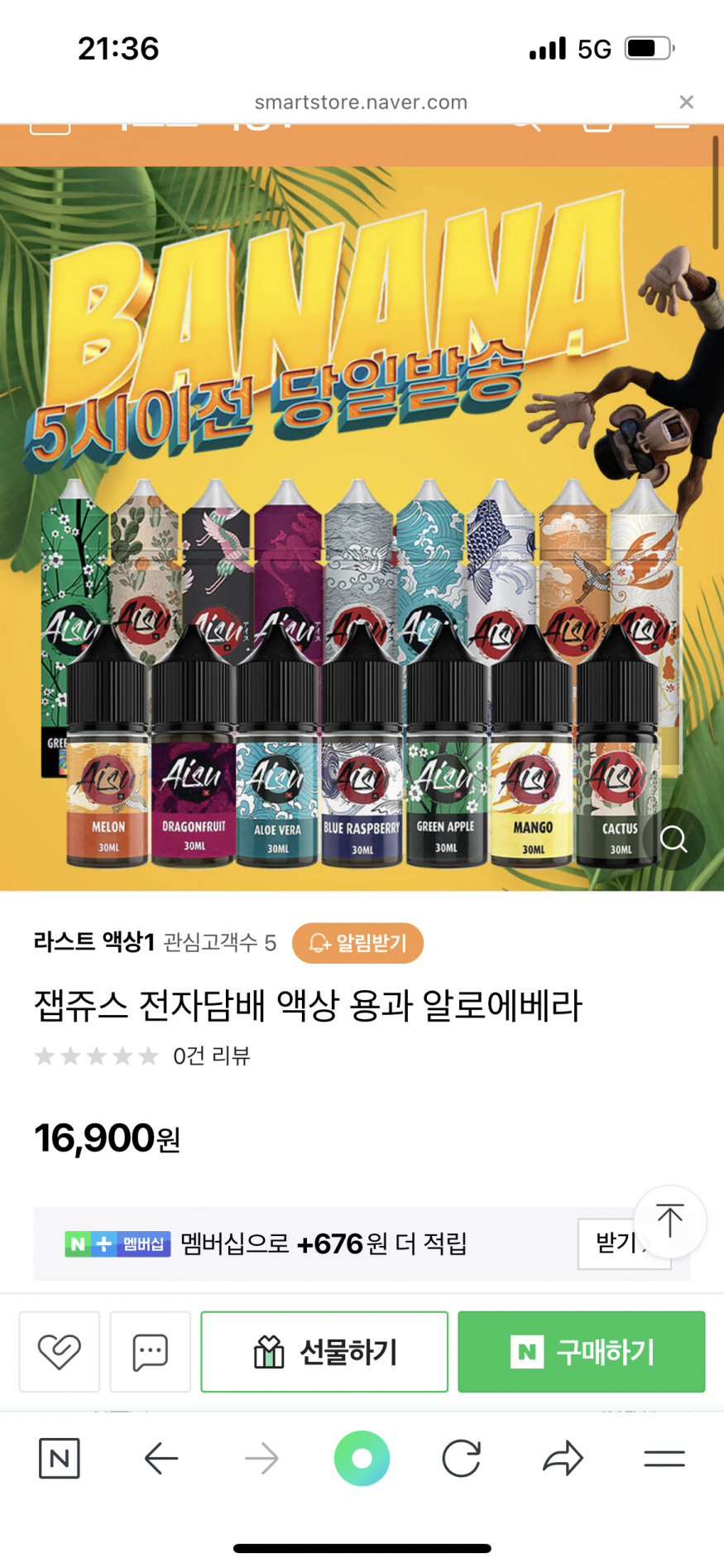Tap 선물하기 to send as gift

[x=324, y=1352]
